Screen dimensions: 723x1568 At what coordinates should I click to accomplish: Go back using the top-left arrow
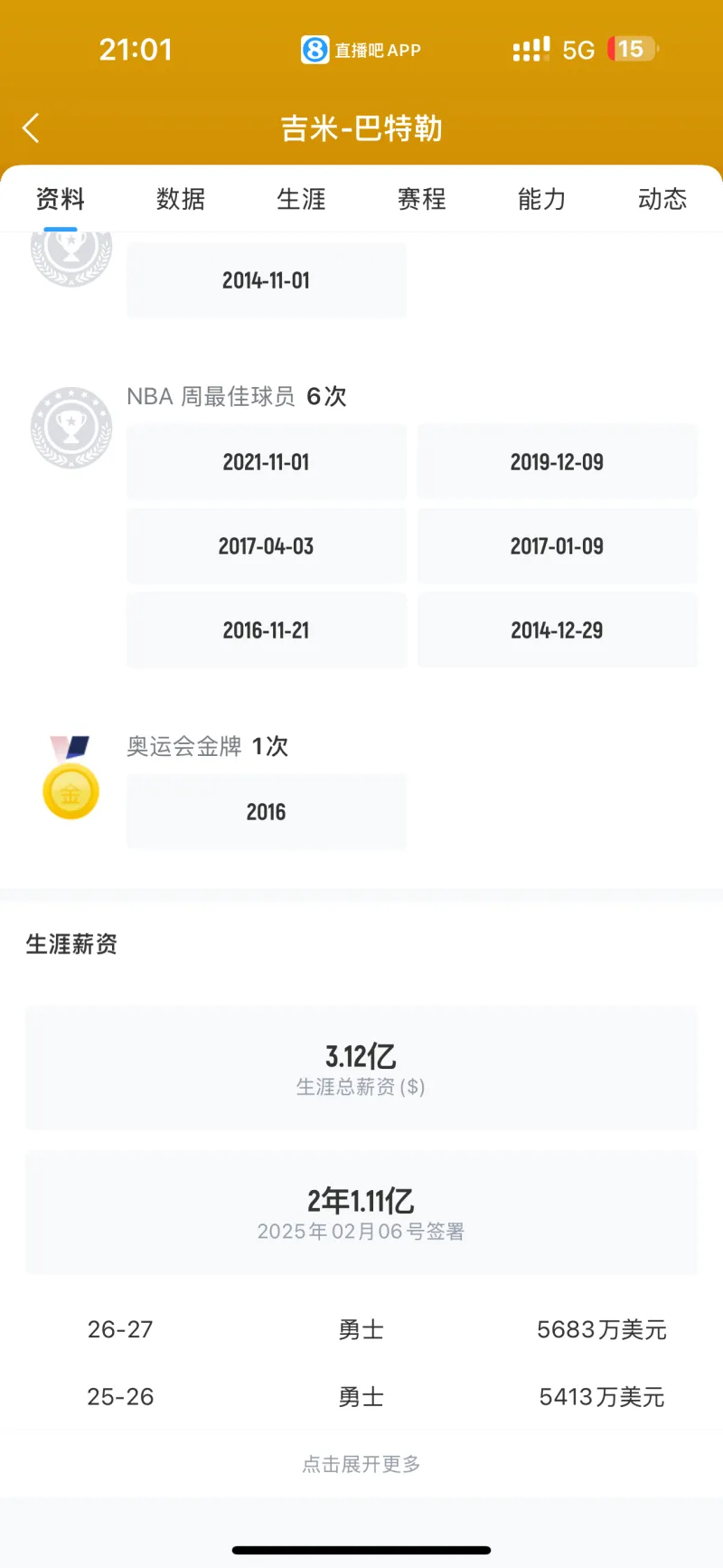click(31, 128)
